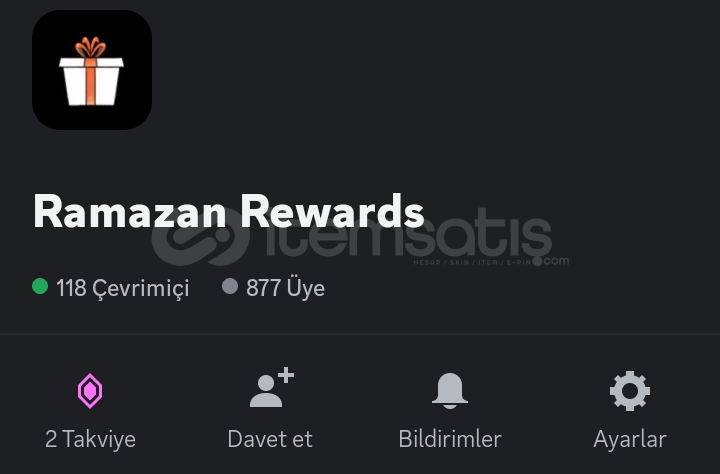Tap the Ramazan Rewards server icon
720x474 pixels.
point(92,70)
